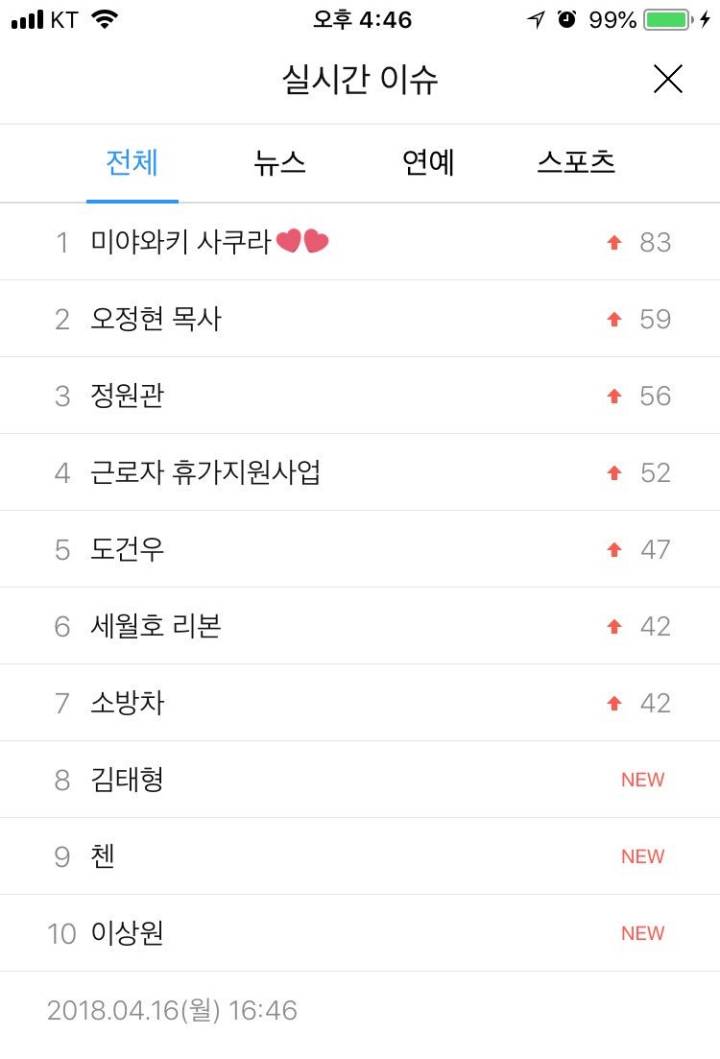Open the 오정현 목사 issue
The width and height of the screenshot is (720, 1059).
tap(156, 319)
